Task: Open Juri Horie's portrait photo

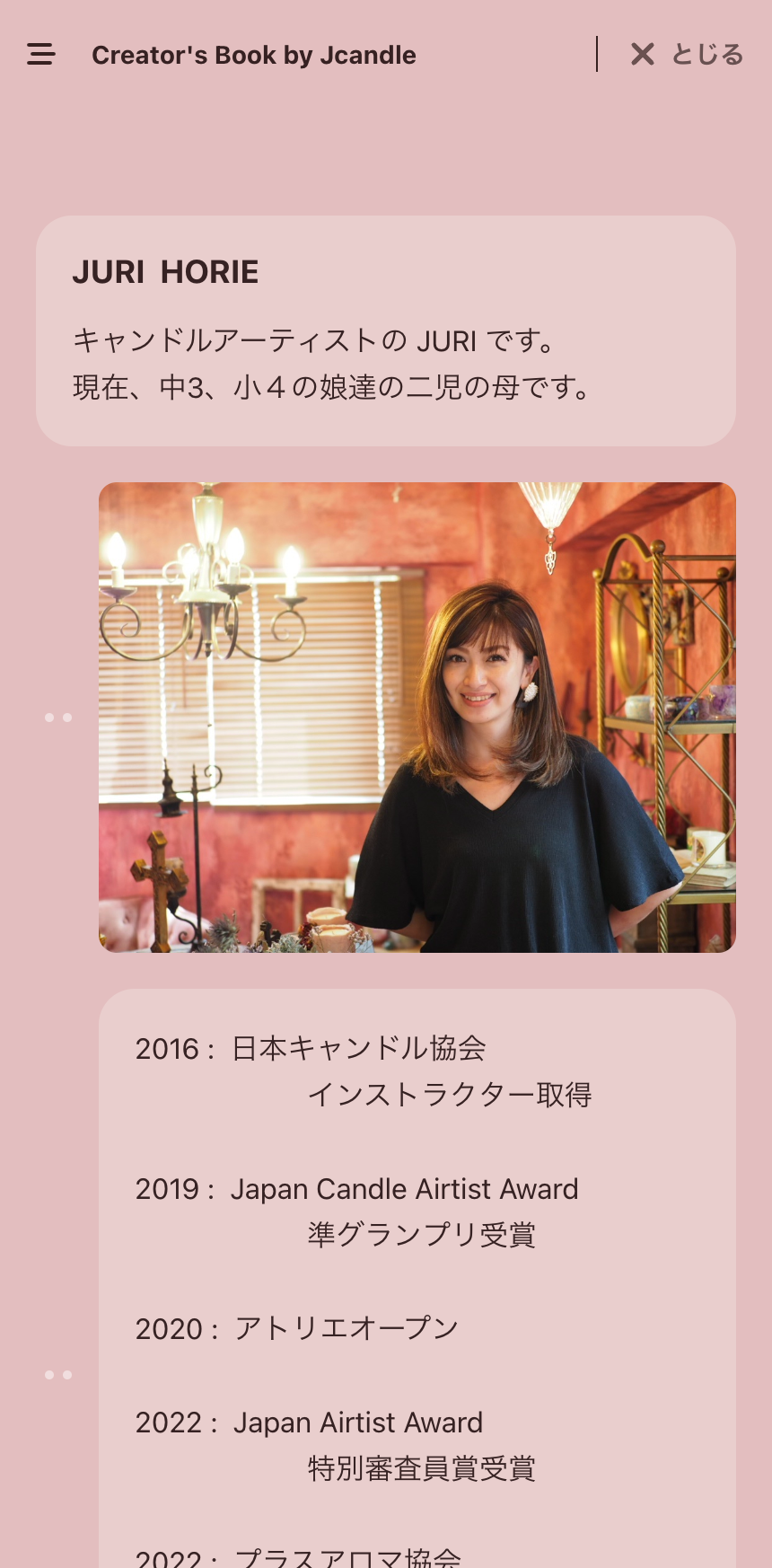Action: [x=417, y=717]
